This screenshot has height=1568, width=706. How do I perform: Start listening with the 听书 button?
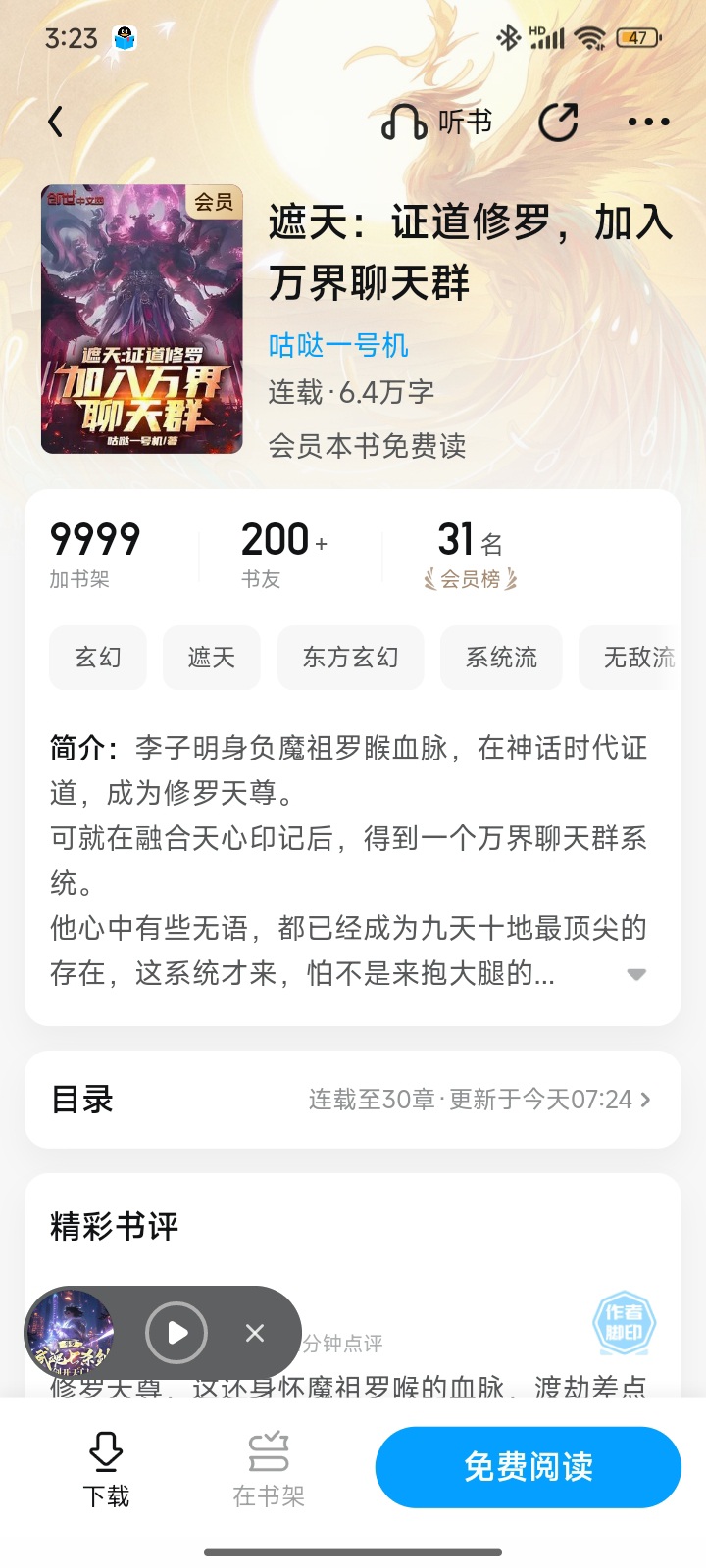click(x=436, y=122)
